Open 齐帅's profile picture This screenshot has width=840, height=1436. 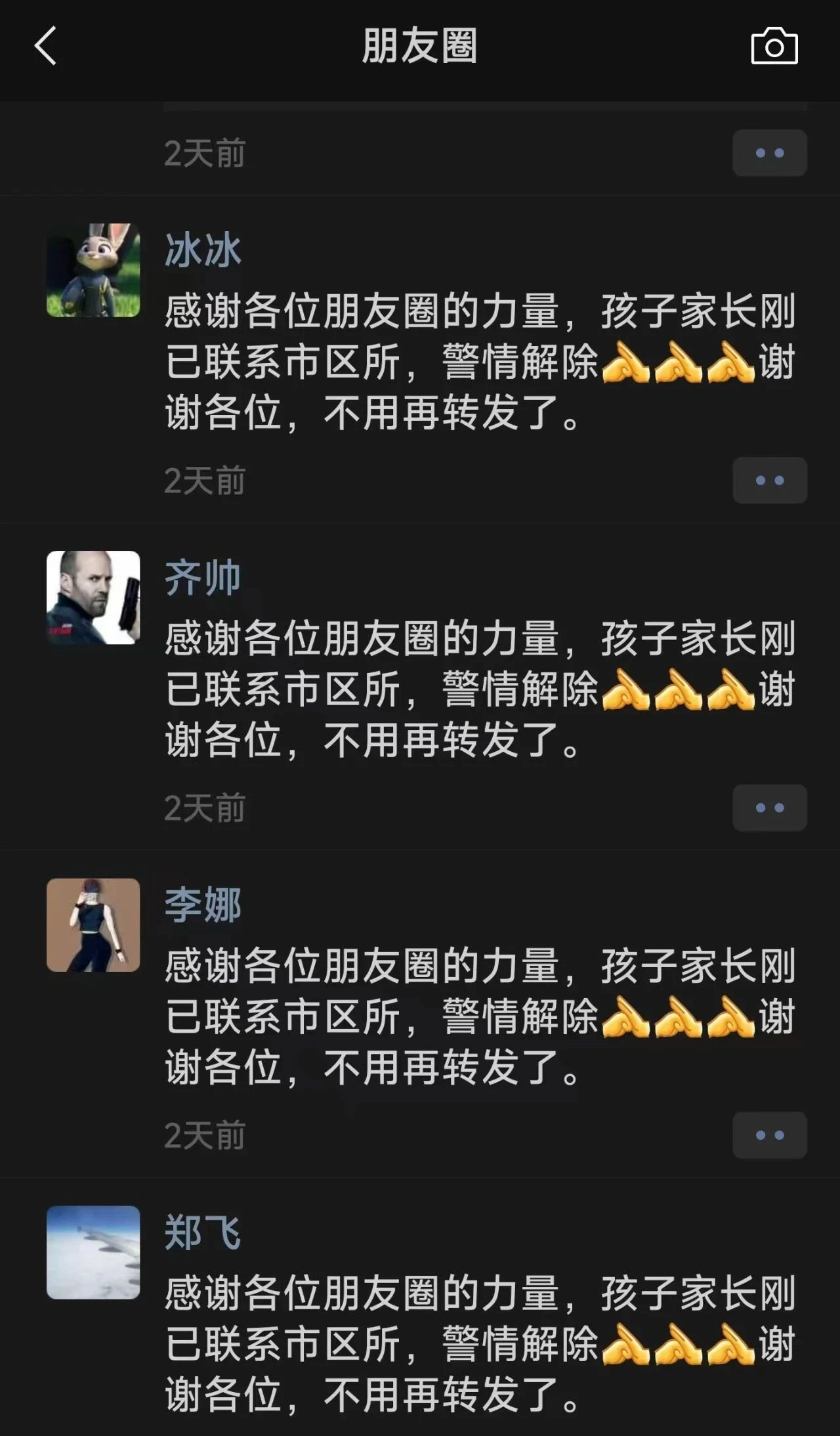[93, 597]
